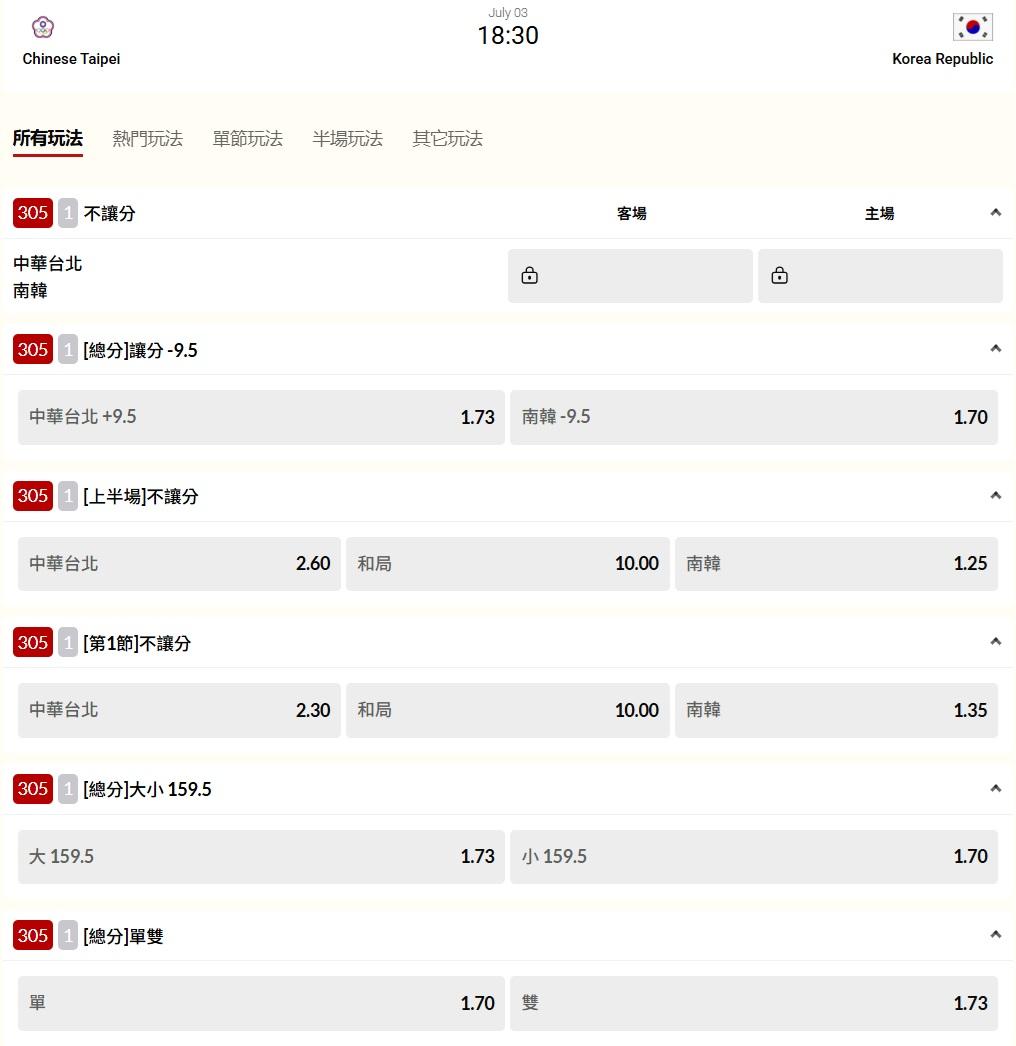Open the 單節玩法 tab
Image resolution: width=1016 pixels, height=1046 pixels.
click(x=247, y=138)
